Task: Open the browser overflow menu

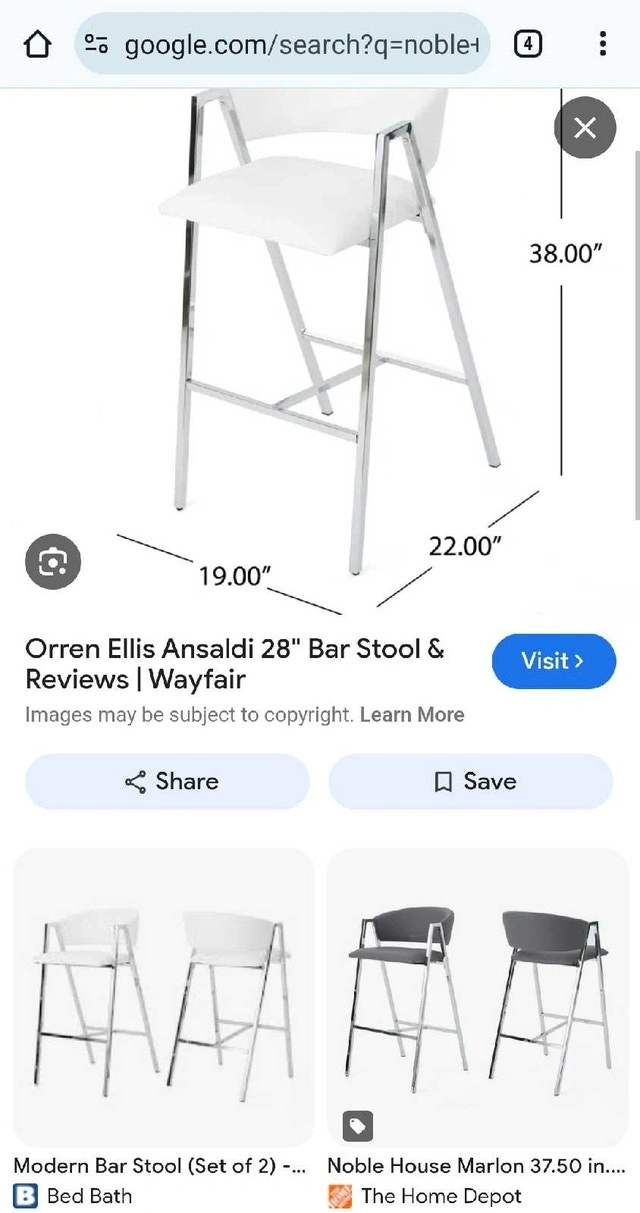Action: pyautogui.click(x=602, y=44)
